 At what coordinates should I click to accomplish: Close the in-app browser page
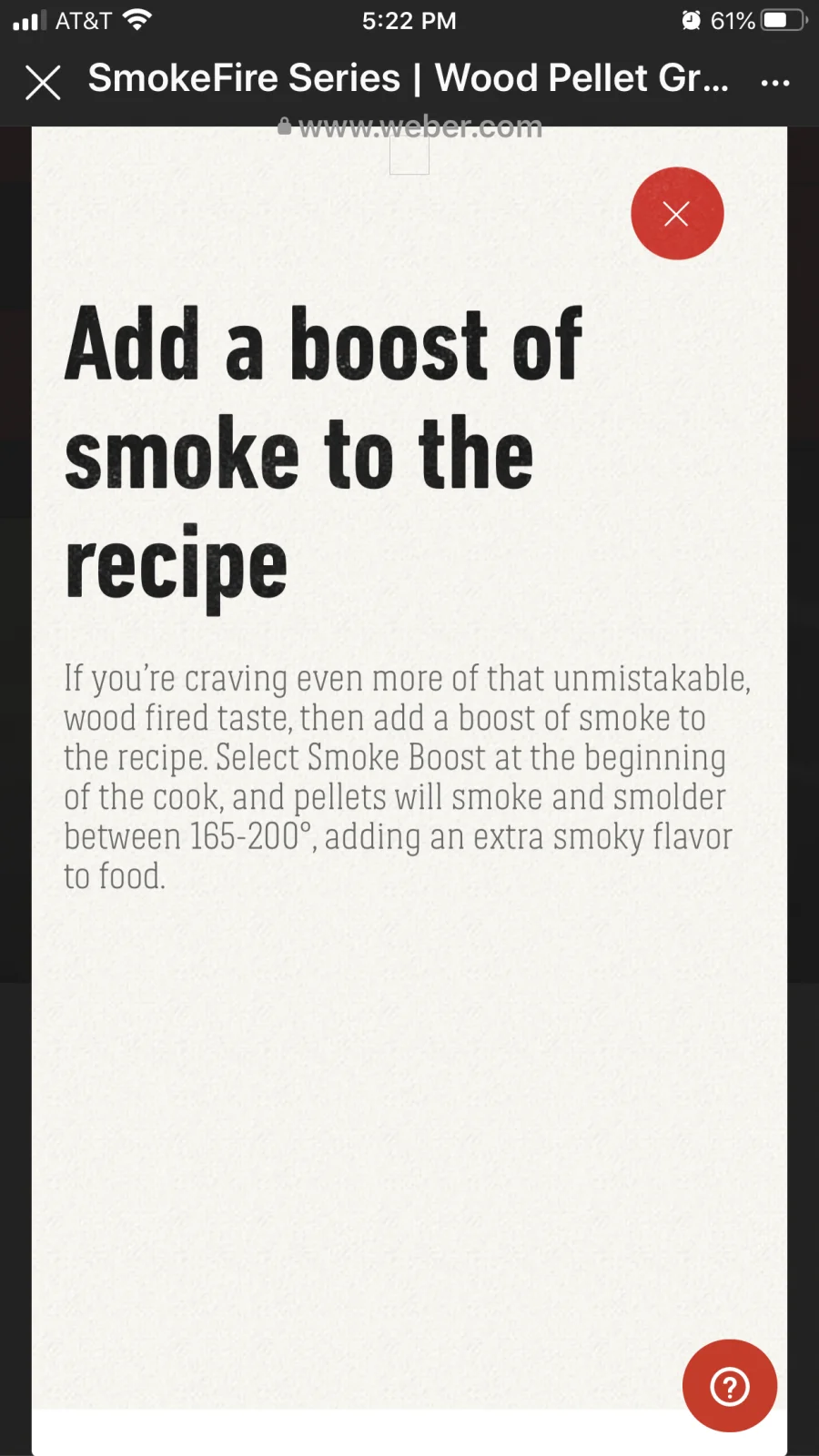(x=43, y=82)
